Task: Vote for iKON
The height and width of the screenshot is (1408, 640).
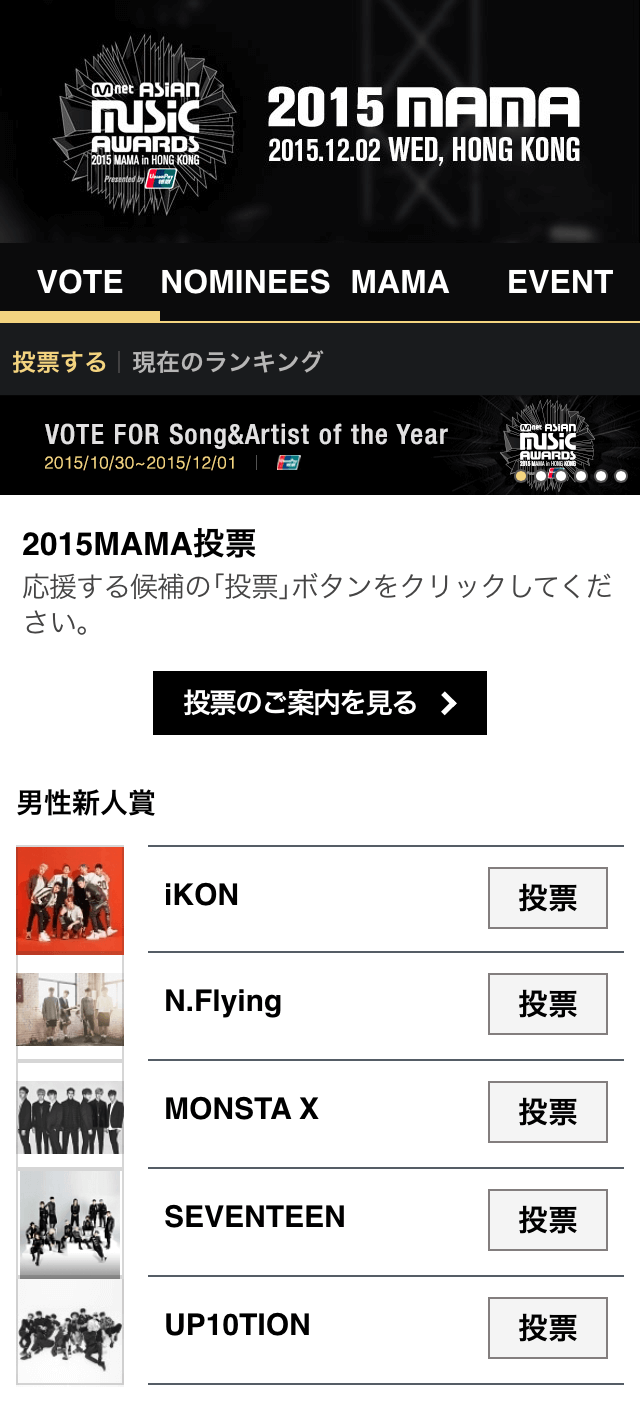Action: pos(547,898)
